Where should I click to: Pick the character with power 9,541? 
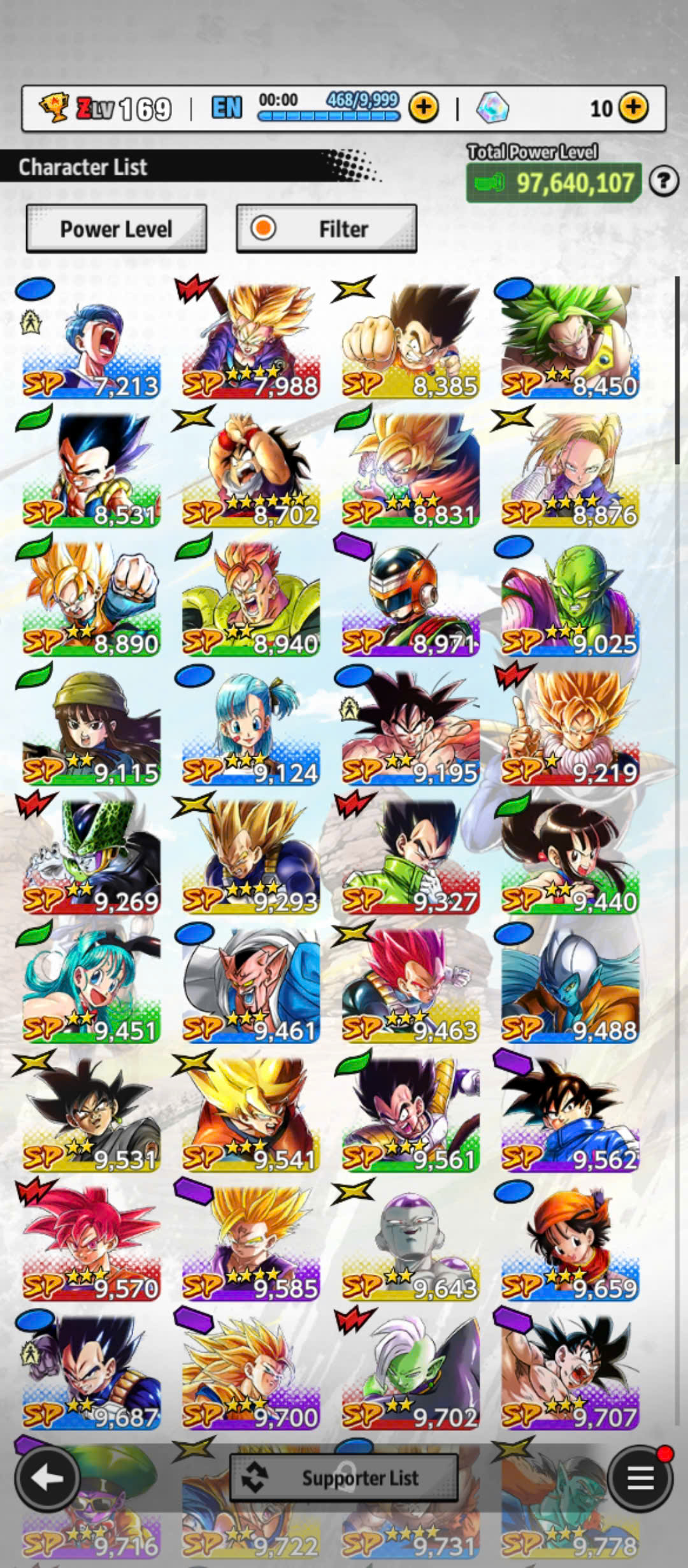(x=251, y=1115)
